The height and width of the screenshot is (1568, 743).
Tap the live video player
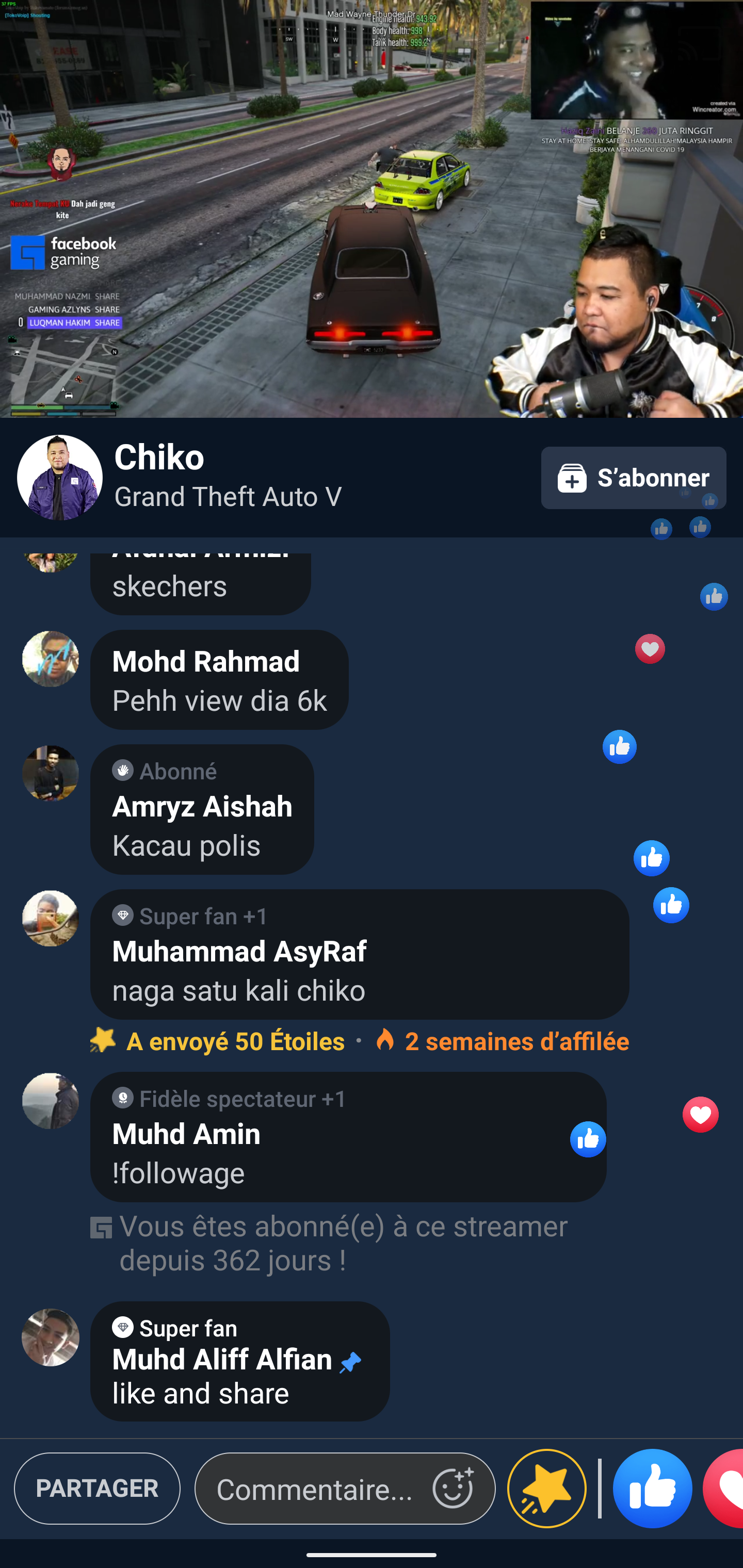[x=372, y=209]
